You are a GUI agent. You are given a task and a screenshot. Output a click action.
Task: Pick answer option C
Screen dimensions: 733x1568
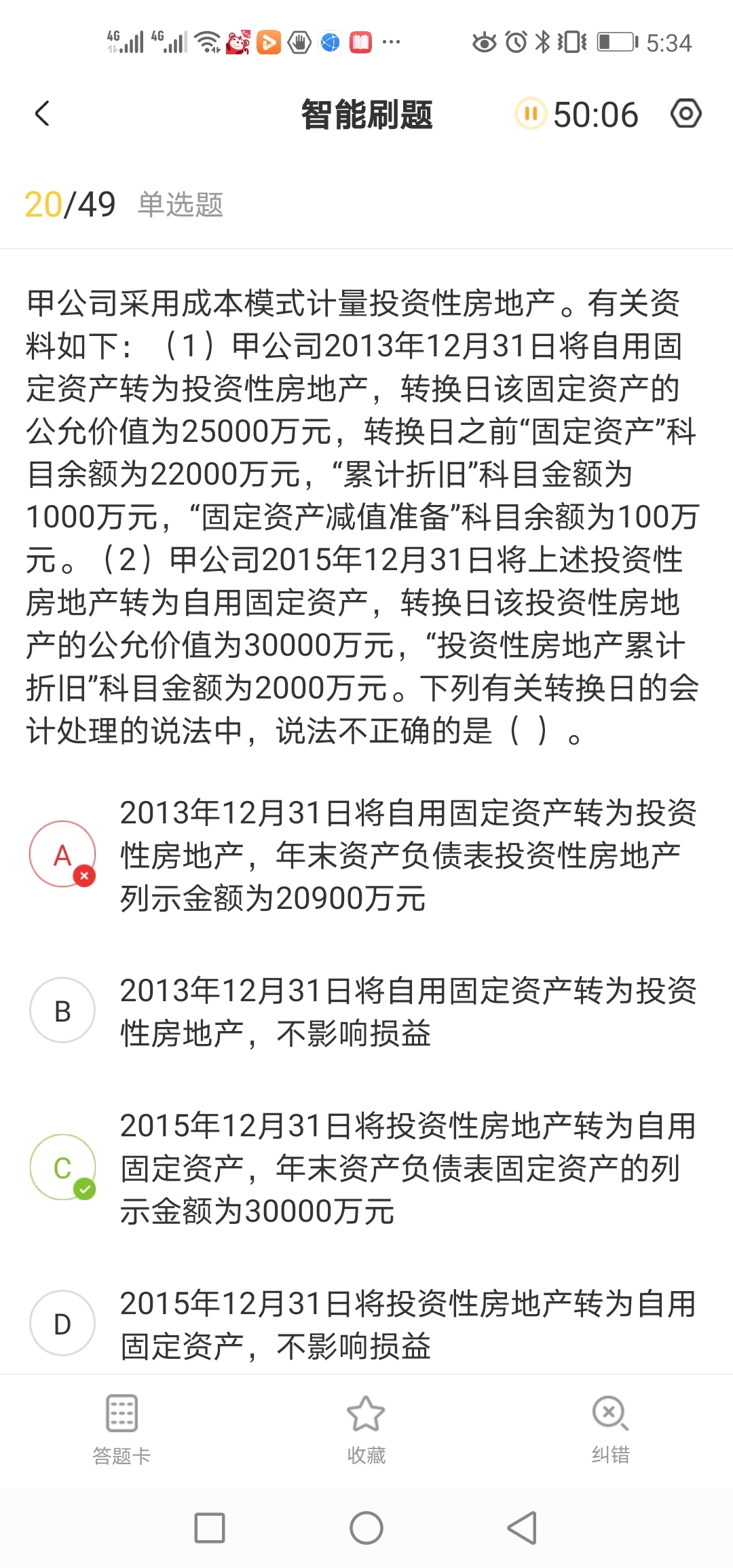[x=62, y=1168]
